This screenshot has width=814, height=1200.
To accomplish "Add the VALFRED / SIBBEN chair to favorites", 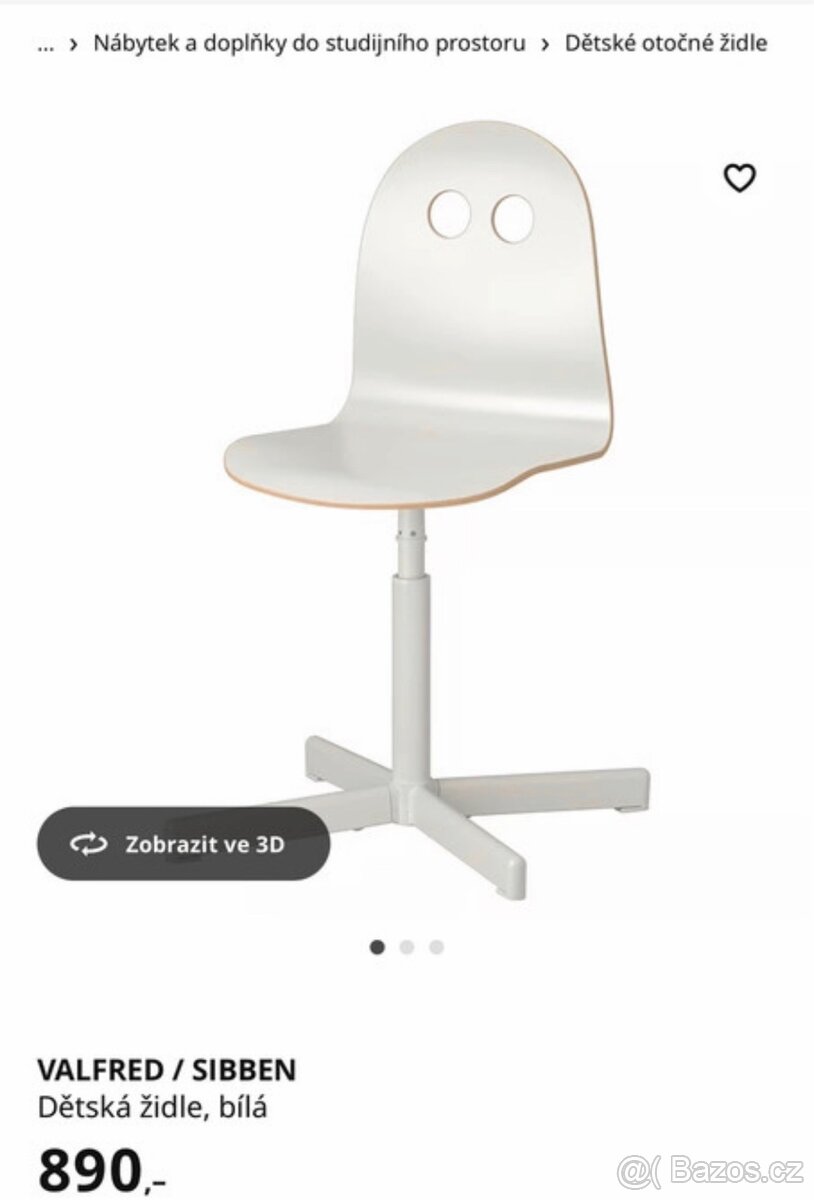I will pyautogui.click(x=739, y=178).
